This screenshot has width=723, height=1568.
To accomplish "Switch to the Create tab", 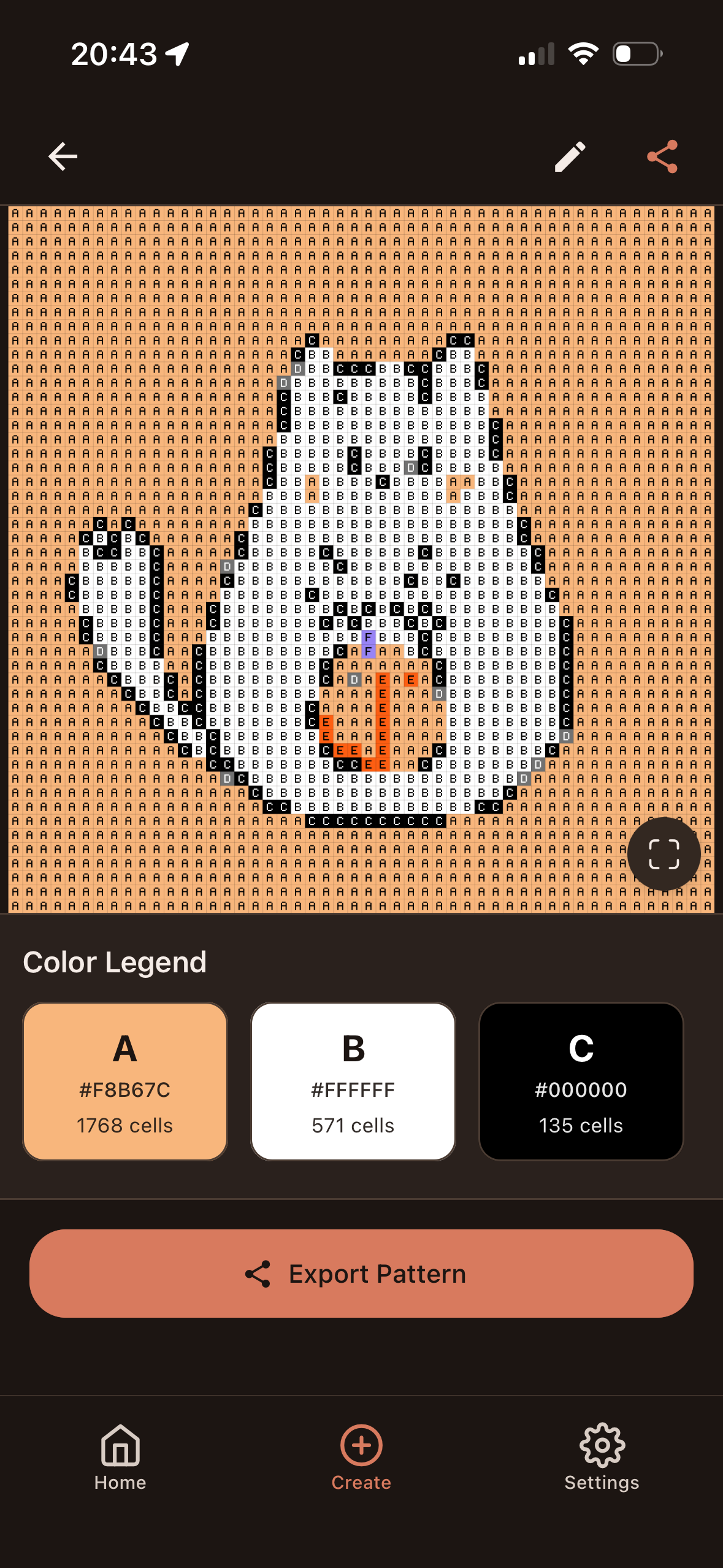I will (x=361, y=1466).
